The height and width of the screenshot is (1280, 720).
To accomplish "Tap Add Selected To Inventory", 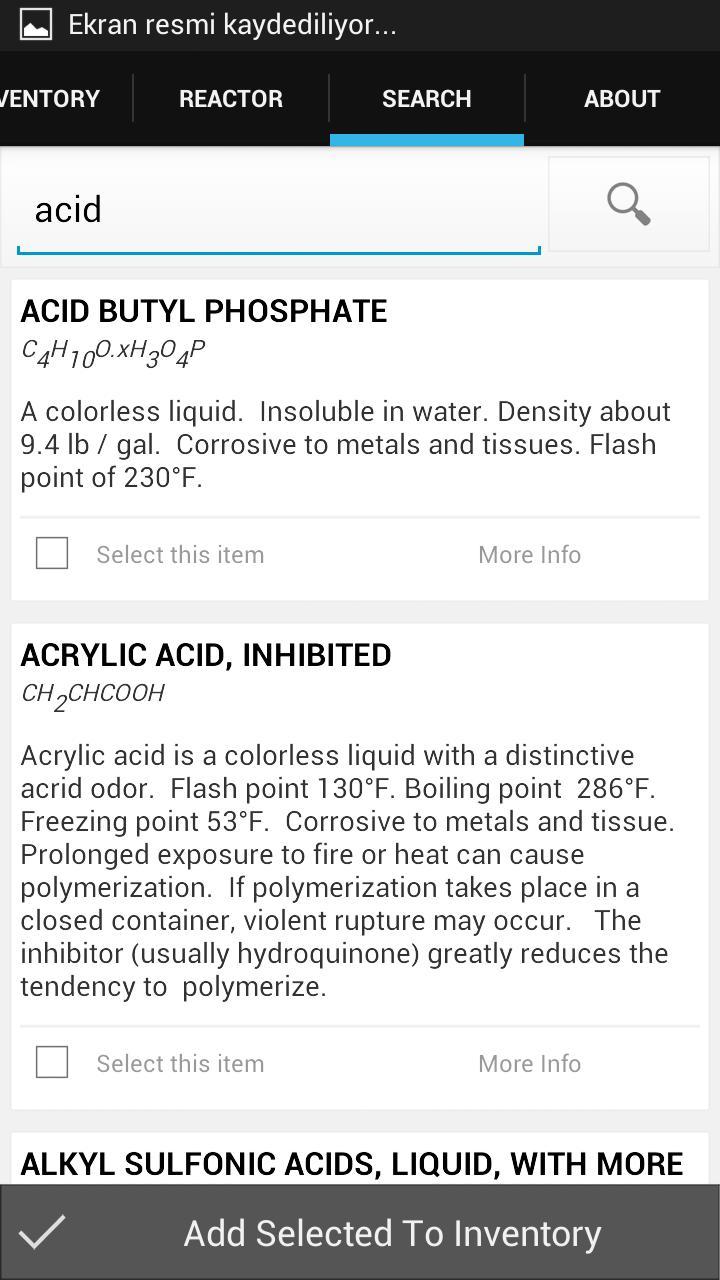I will click(360, 1233).
